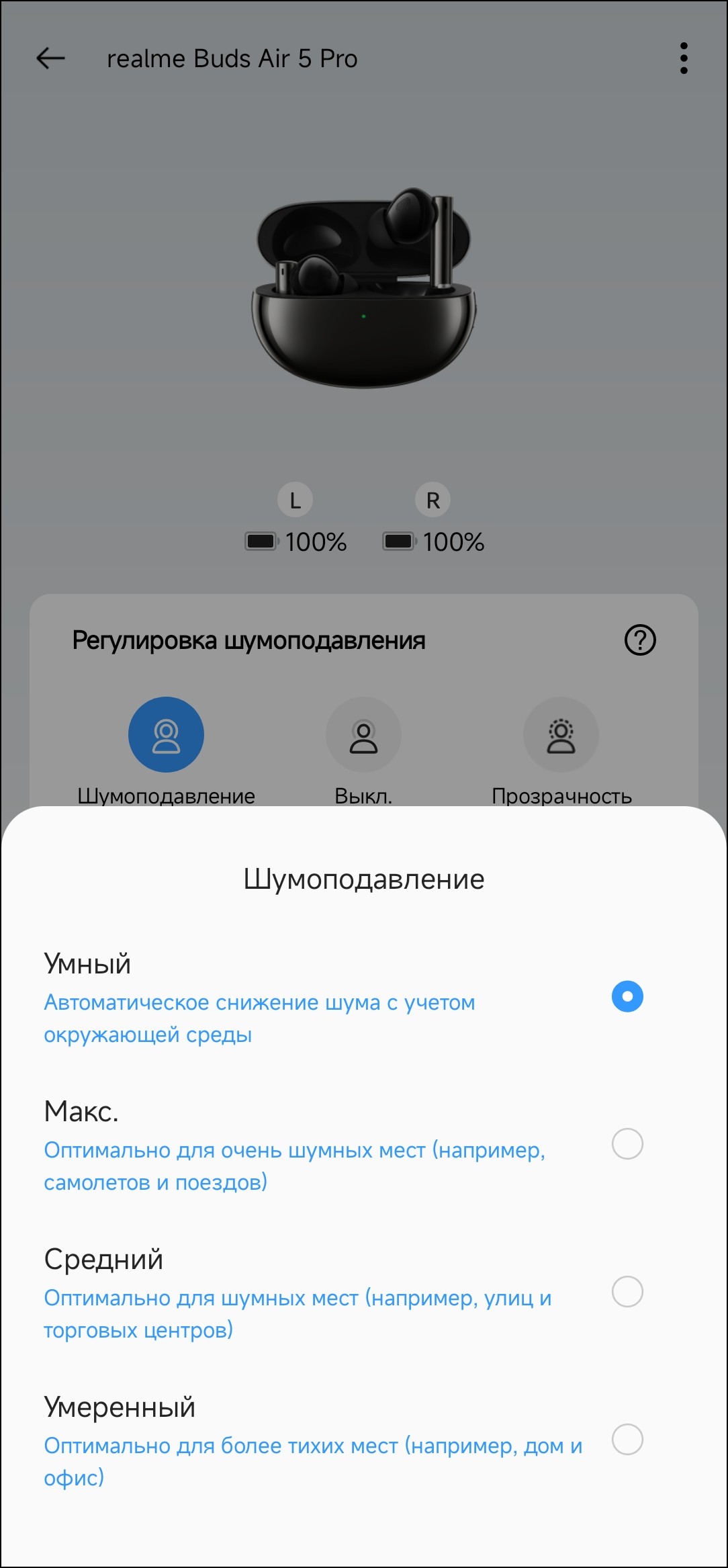Select the Умный noise cancellation option
Viewport: 728px width, 1568px height.
[x=627, y=996]
